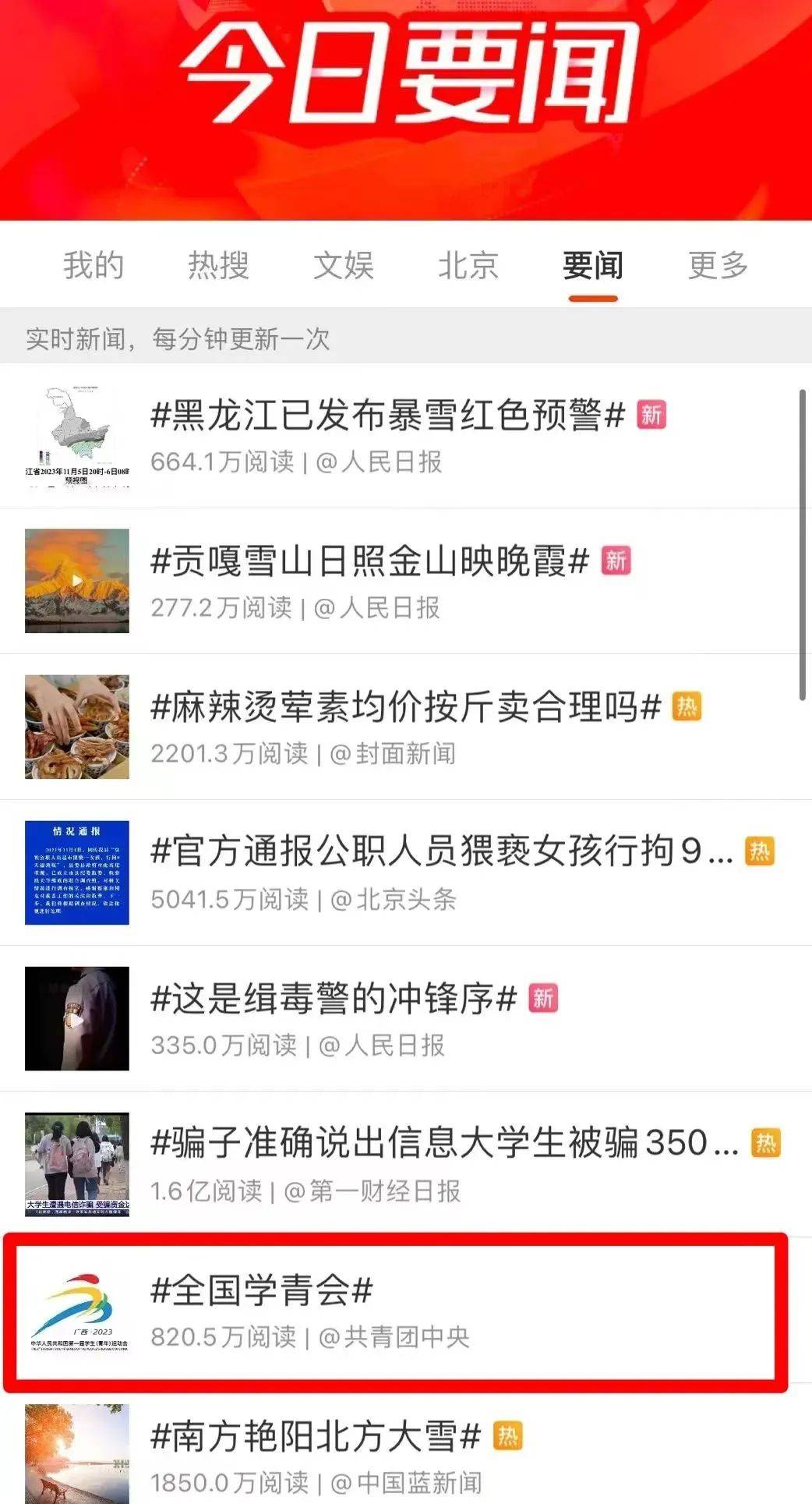Open #麻辣烫荤素均价按斤卖合理吗# topic
This screenshot has width=812, height=1504.
coord(405,707)
